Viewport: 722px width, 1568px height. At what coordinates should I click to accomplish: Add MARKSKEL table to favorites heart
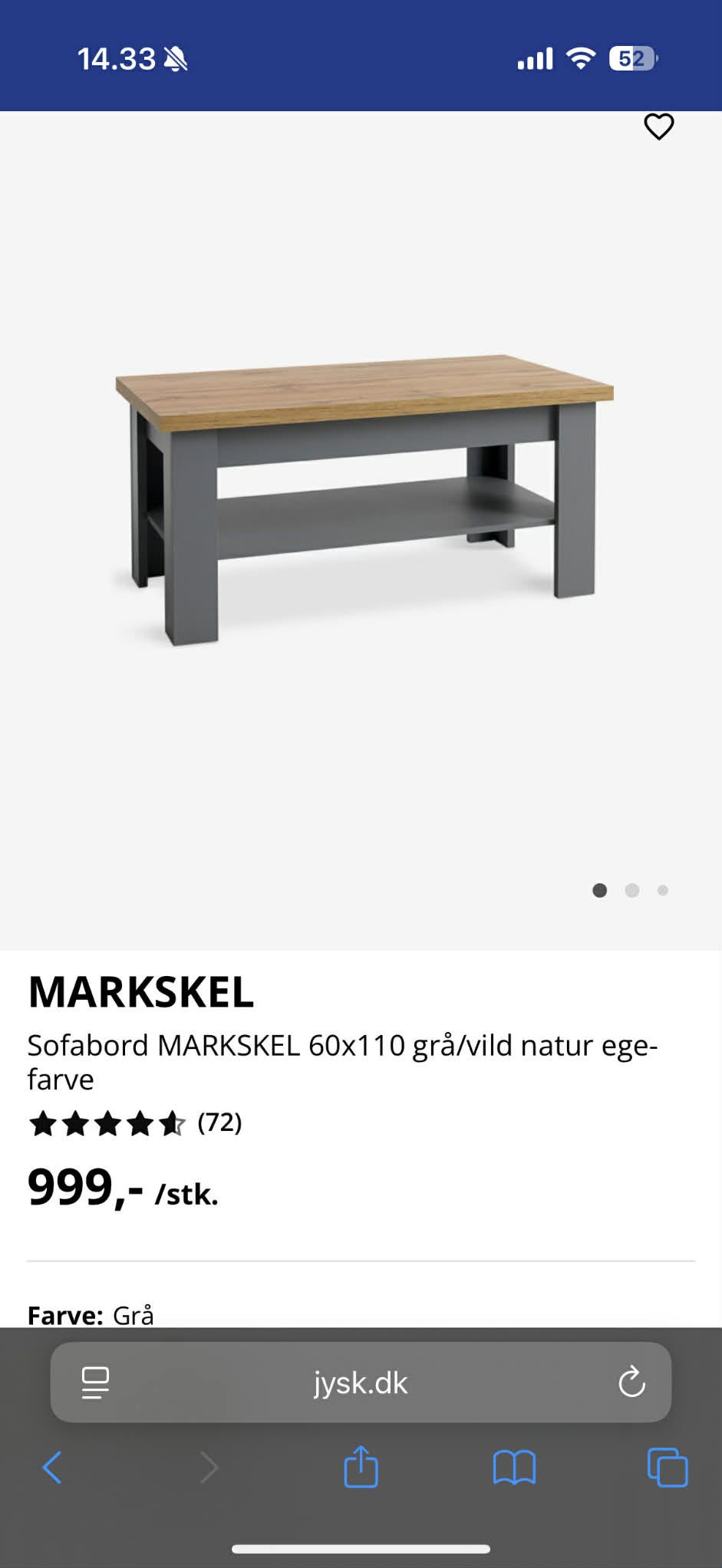tap(658, 127)
